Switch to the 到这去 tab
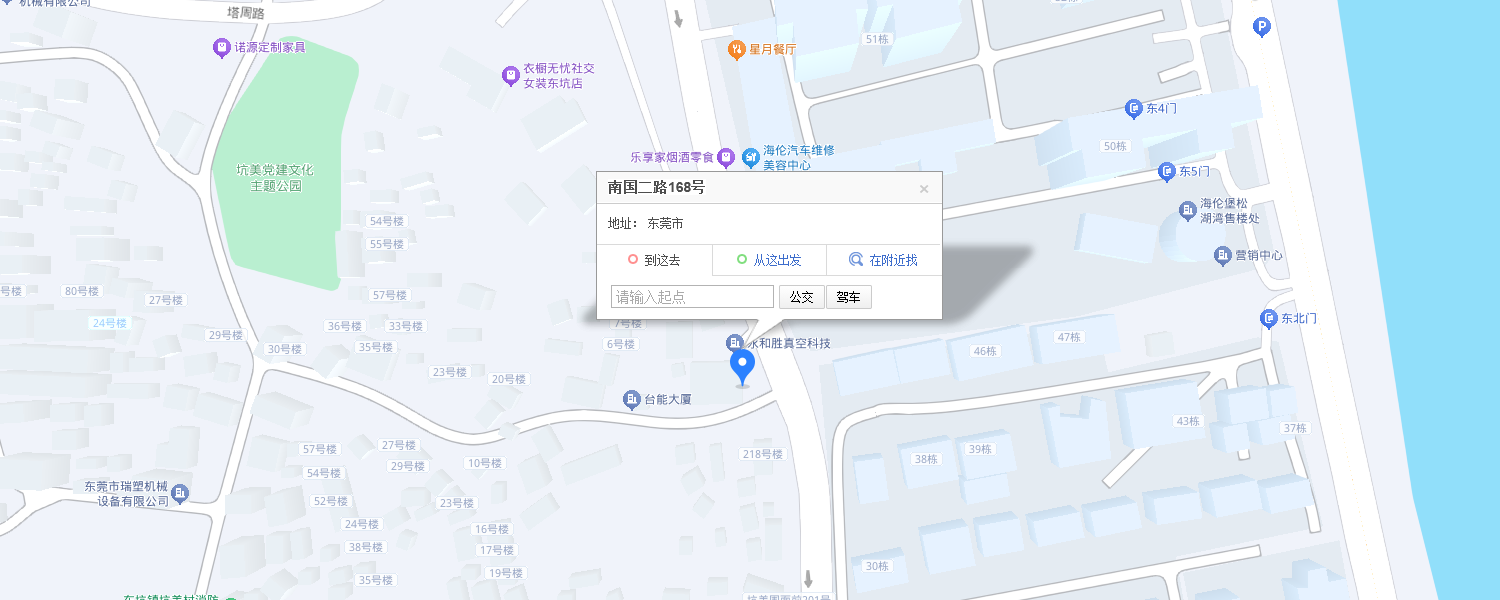Image resolution: width=1500 pixels, height=600 pixels. 654,260
